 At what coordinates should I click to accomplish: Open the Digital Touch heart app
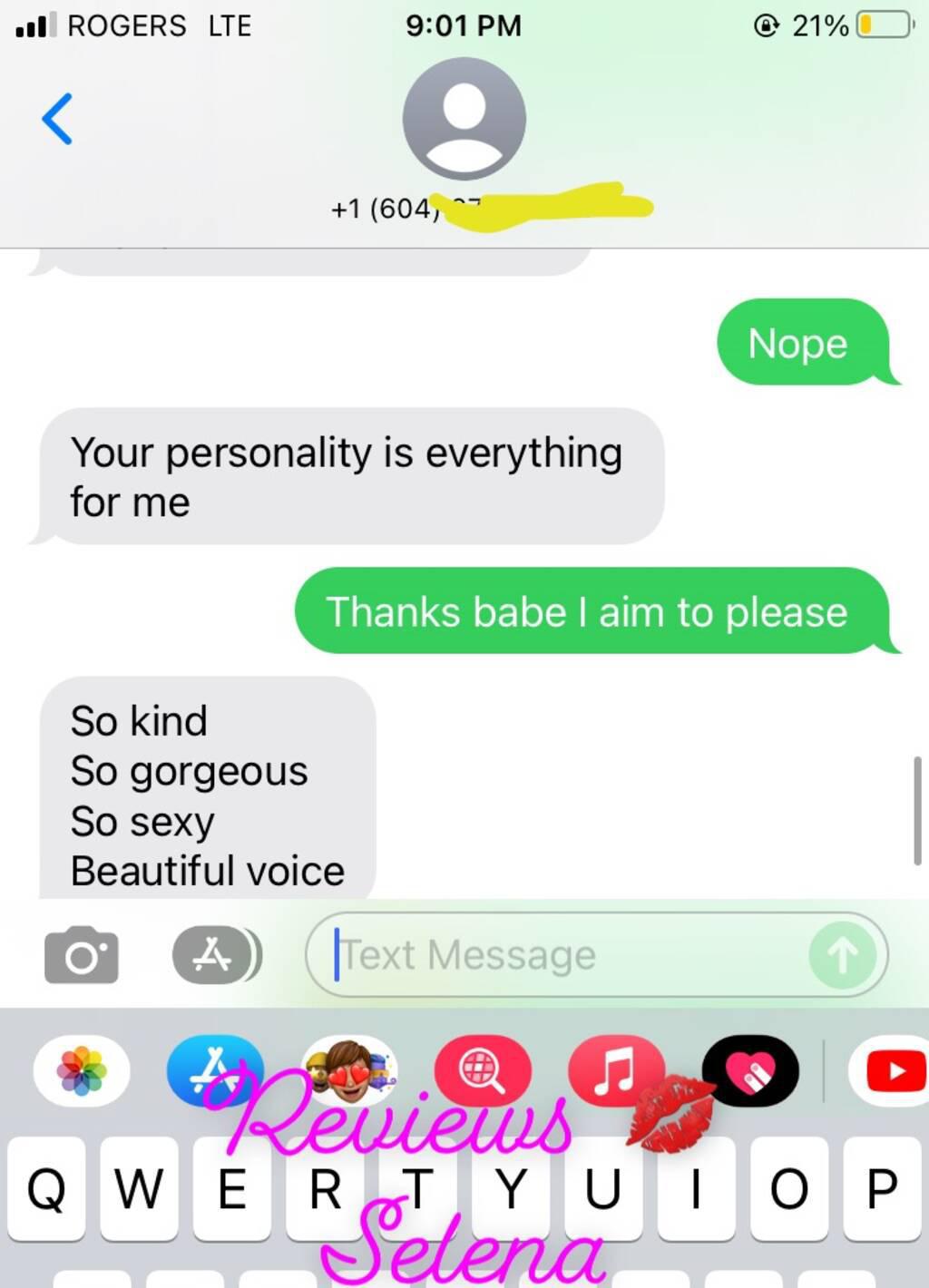[x=750, y=1071]
